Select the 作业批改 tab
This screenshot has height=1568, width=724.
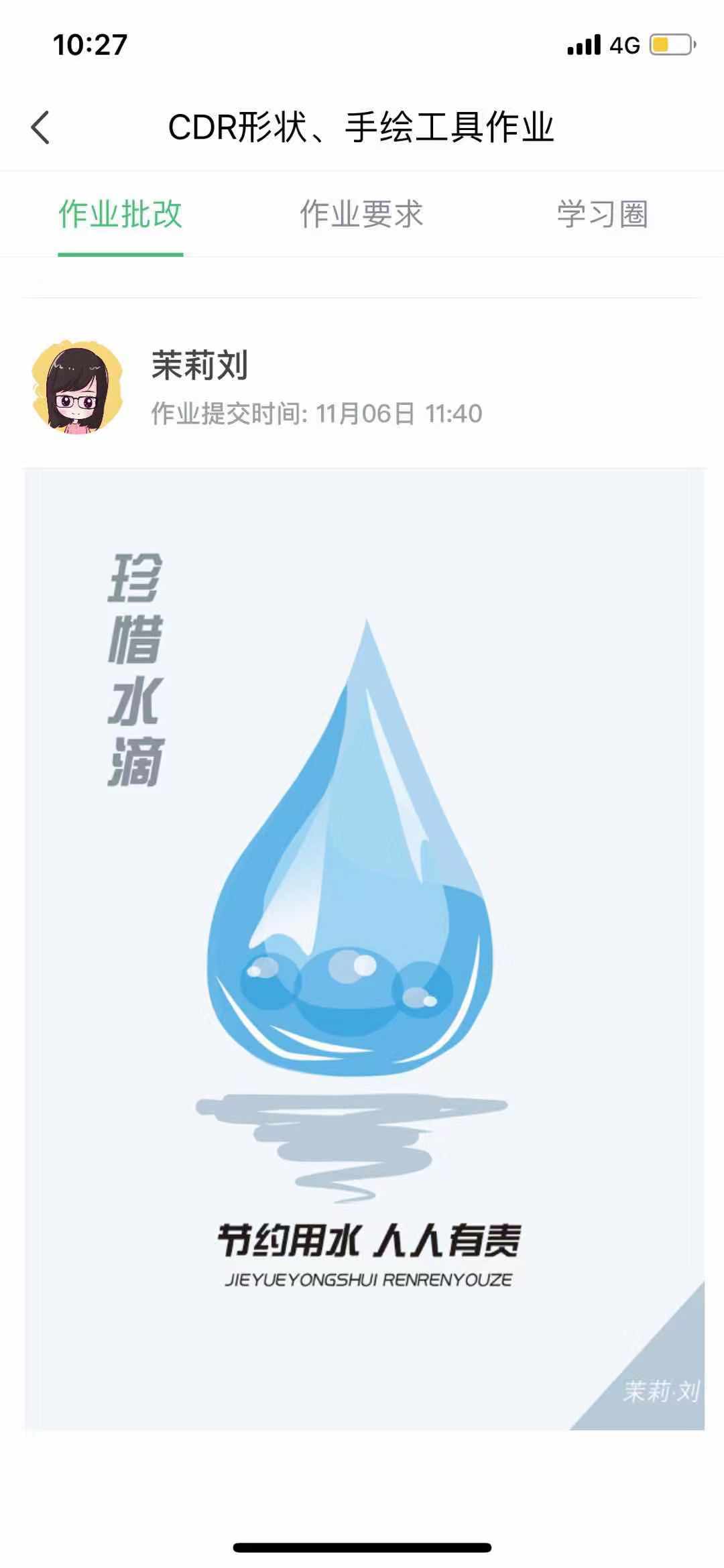pos(121,215)
